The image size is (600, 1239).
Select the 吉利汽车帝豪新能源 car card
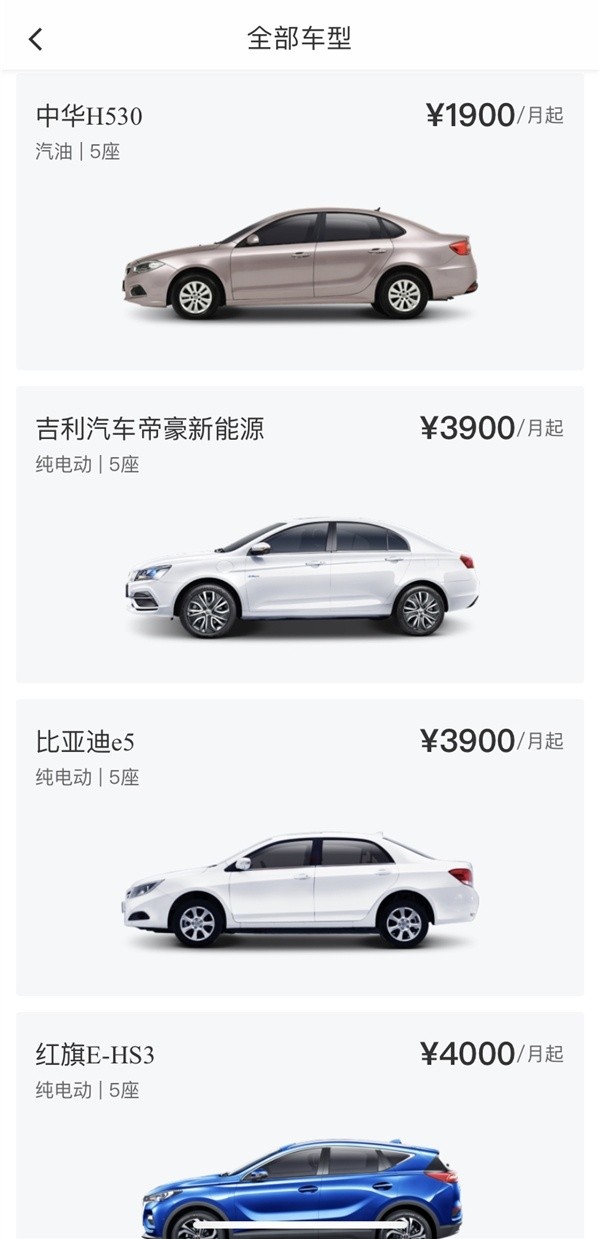(x=300, y=535)
